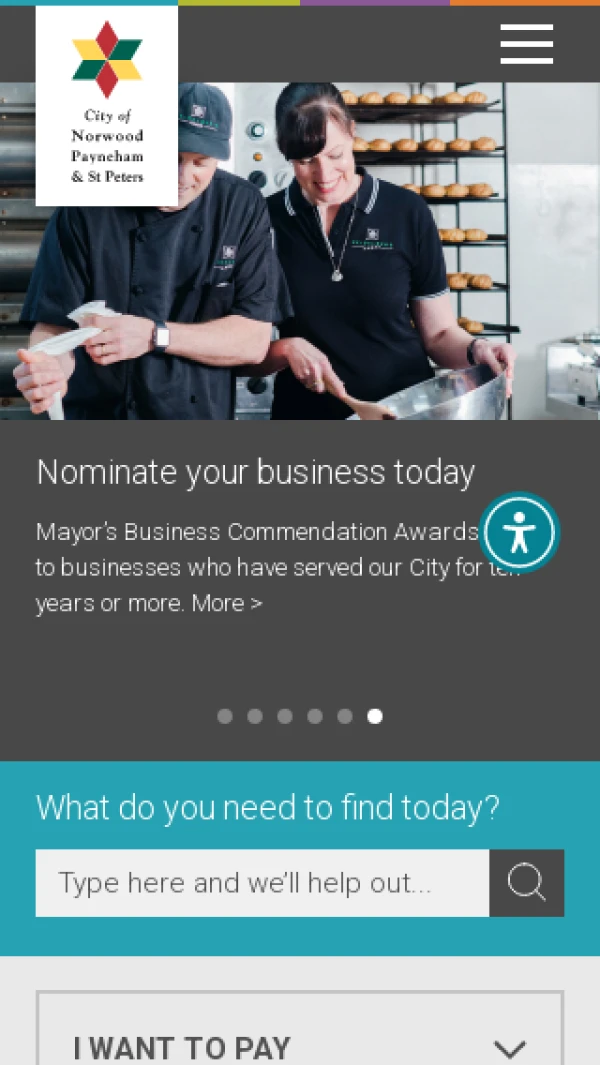Open the hamburger navigation menu
This screenshot has width=600, height=1065.
(526, 44)
